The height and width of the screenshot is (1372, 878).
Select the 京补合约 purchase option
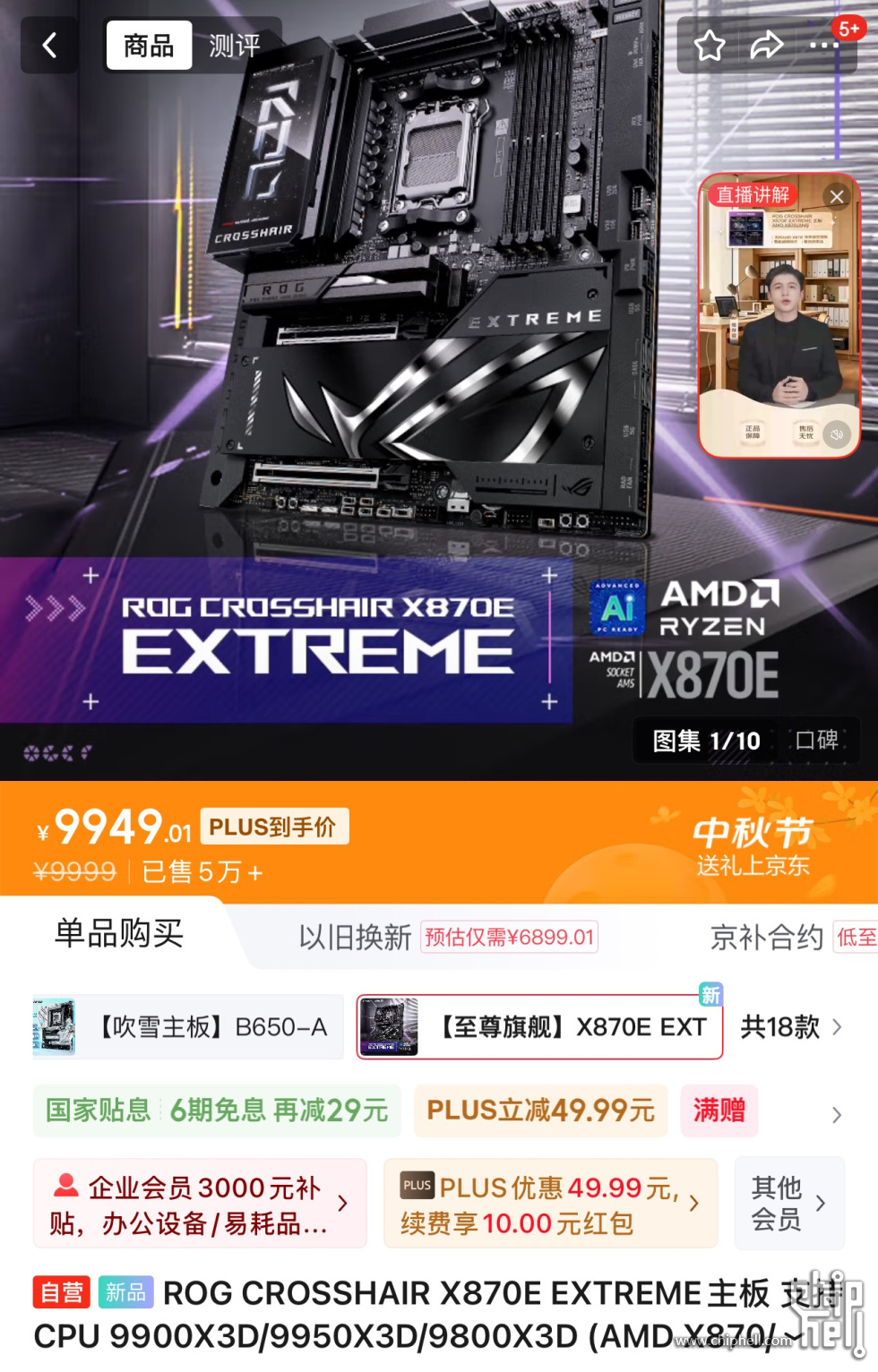pyautogui.click(x=767, y=938)
